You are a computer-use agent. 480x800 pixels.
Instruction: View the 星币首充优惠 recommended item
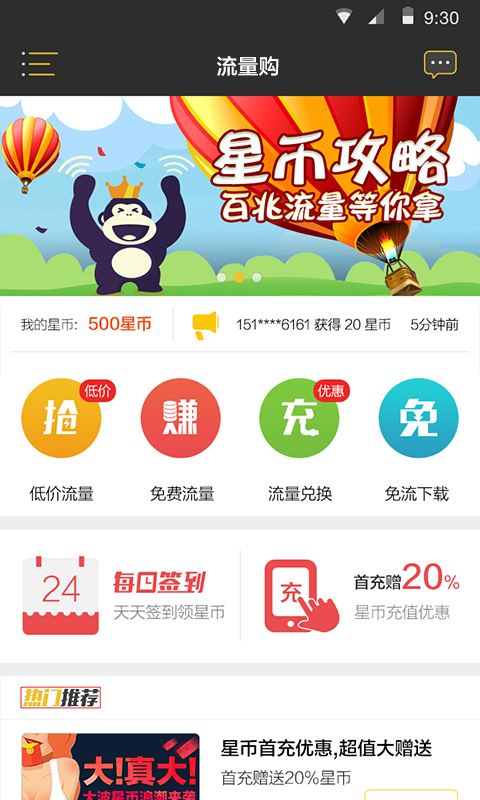pyautogui.click(x=240, y=767)
